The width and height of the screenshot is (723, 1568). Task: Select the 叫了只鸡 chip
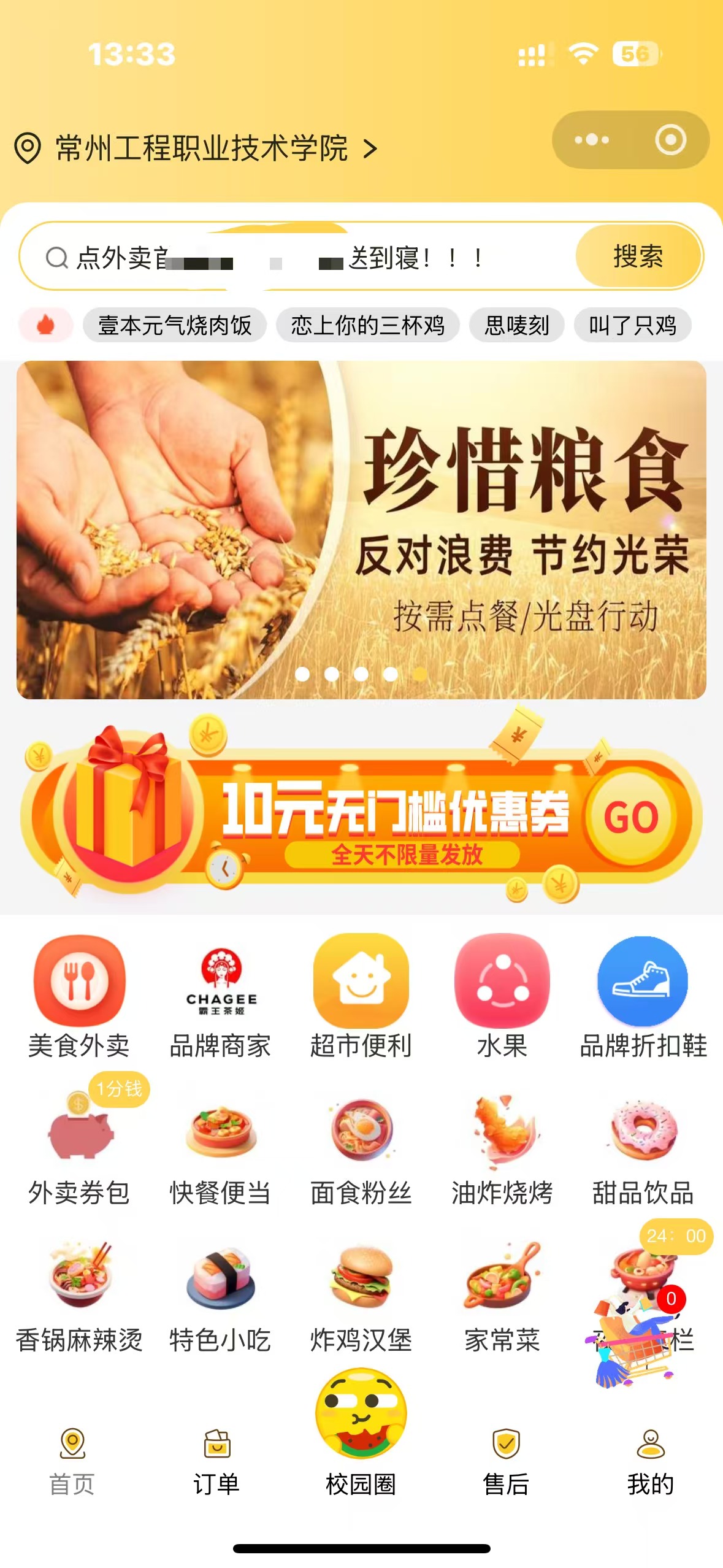pyautogui.click(x=632, y=325)
